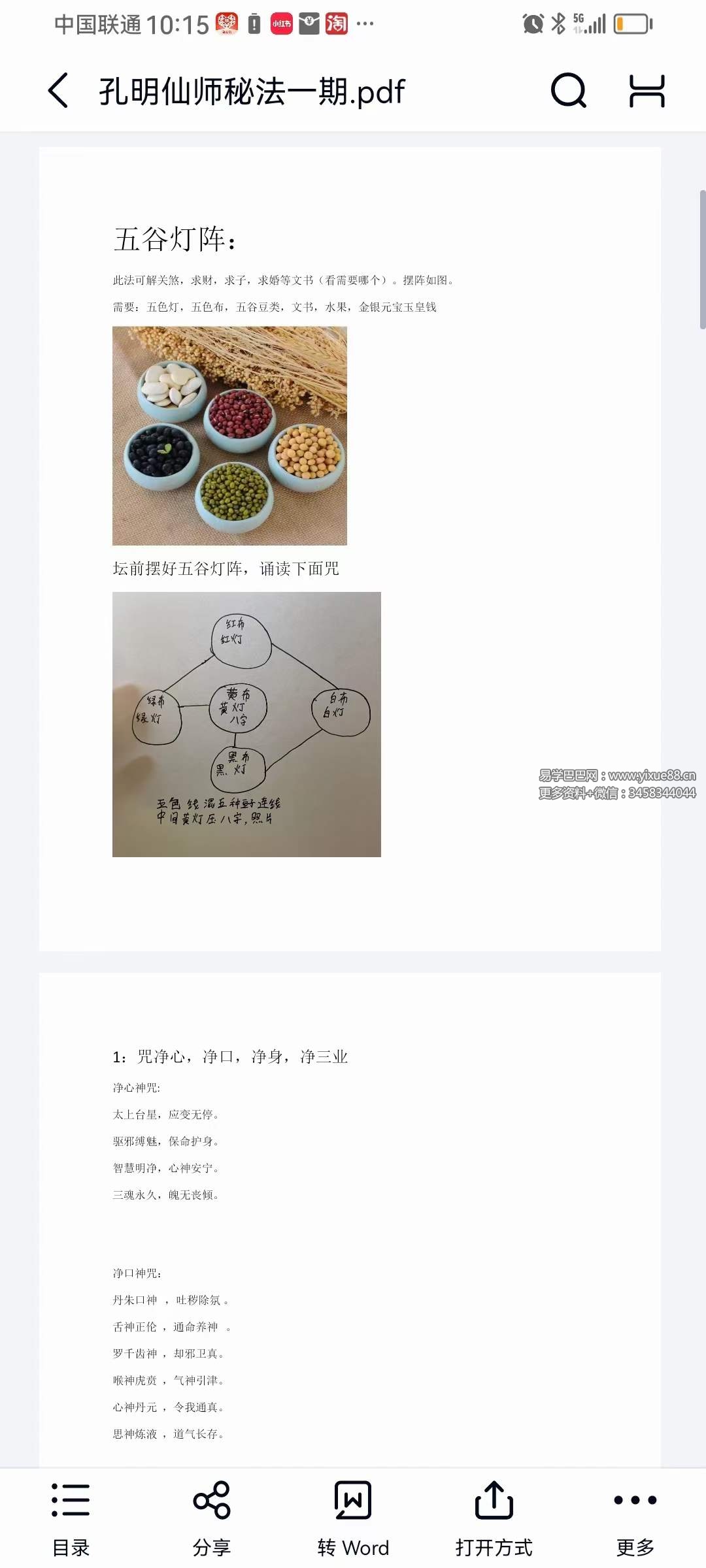This screenshot has width=706, height=1568.
Task: Tap the five-grain beans photo in the document
Action: [230, 434]
